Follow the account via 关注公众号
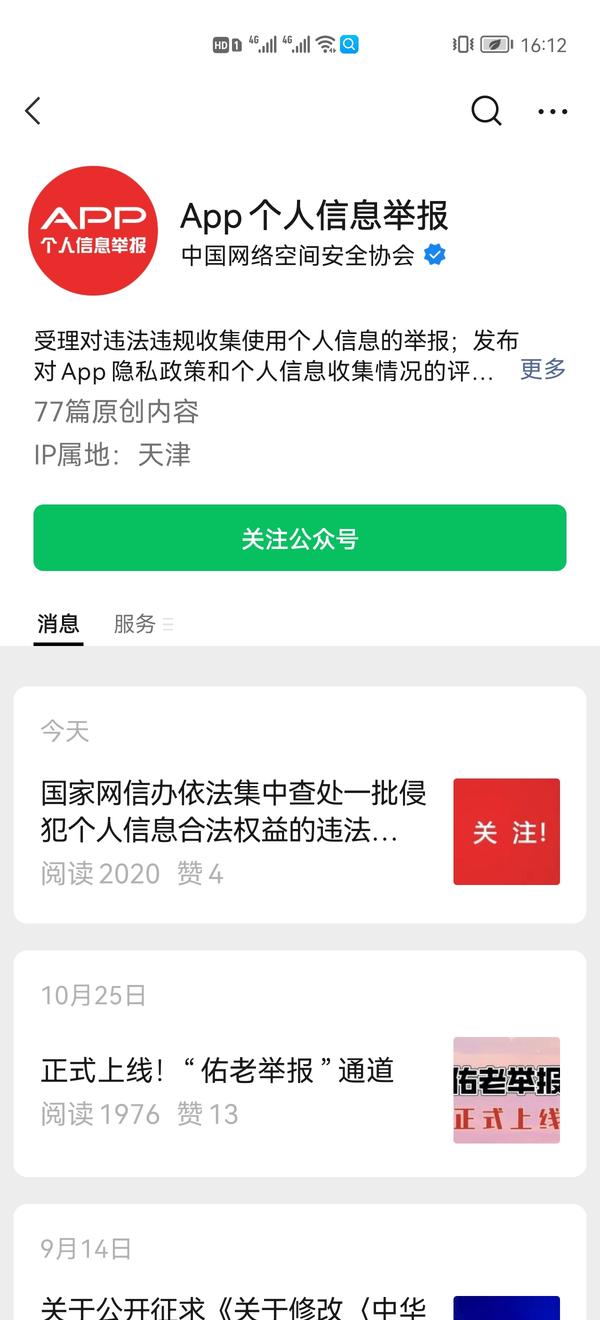Image resolution: width=600 pixels, height=1320 pixels. click(x=300, y=538)
